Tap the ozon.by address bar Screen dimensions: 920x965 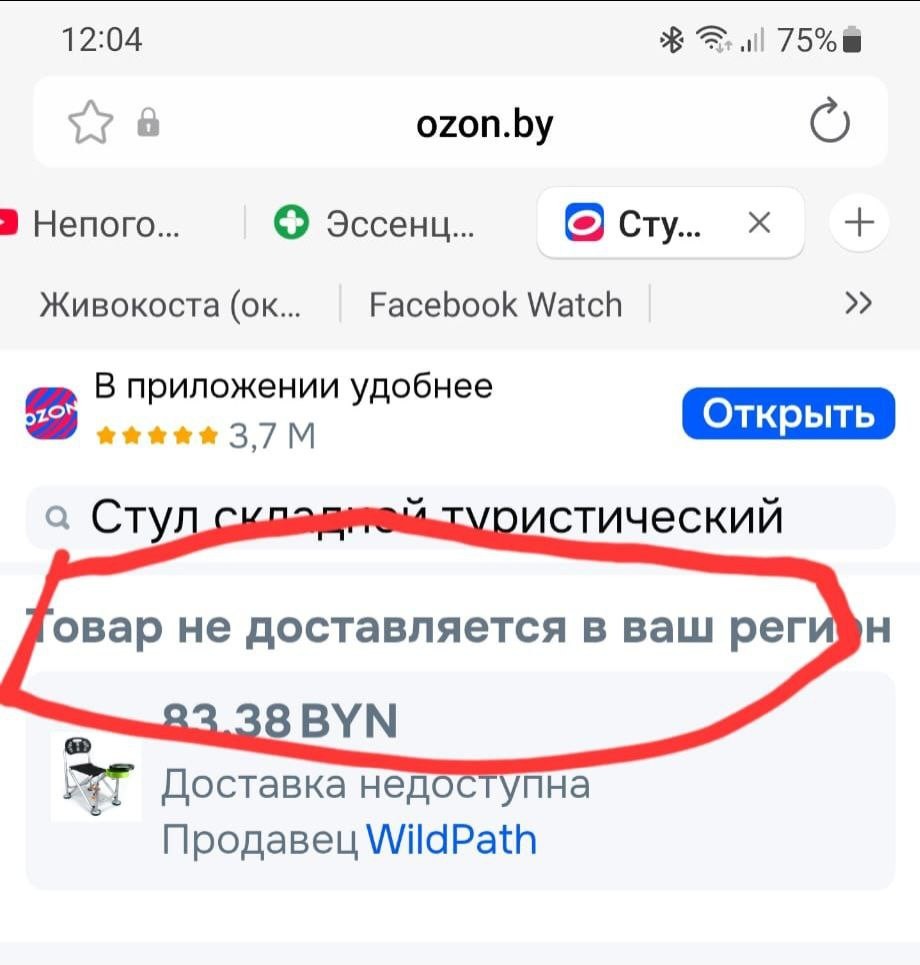[x=484, y=124]
